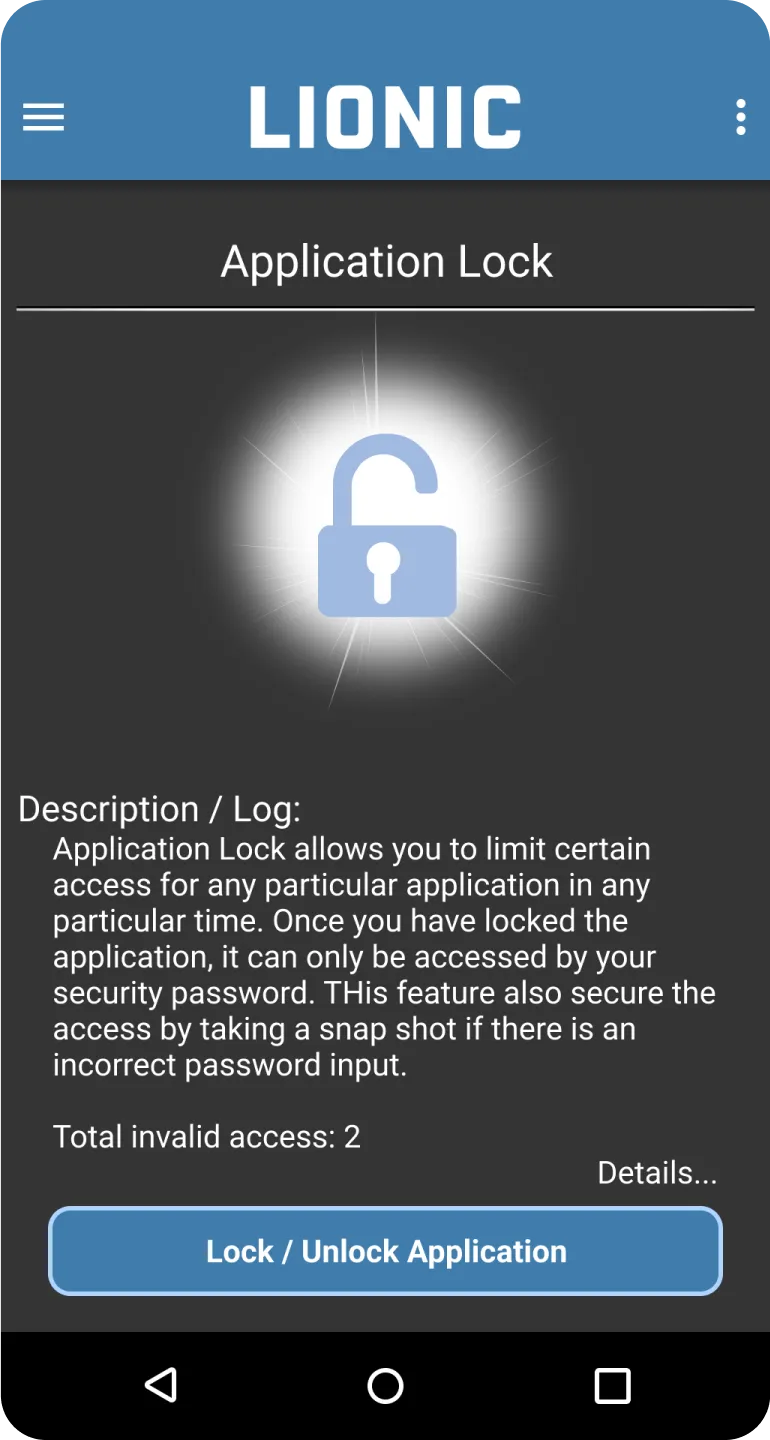Image resolution: width=770 pixels, height=1440 pixels.
Task: Open the three-dot overflow menu
Action: [740, 117]
